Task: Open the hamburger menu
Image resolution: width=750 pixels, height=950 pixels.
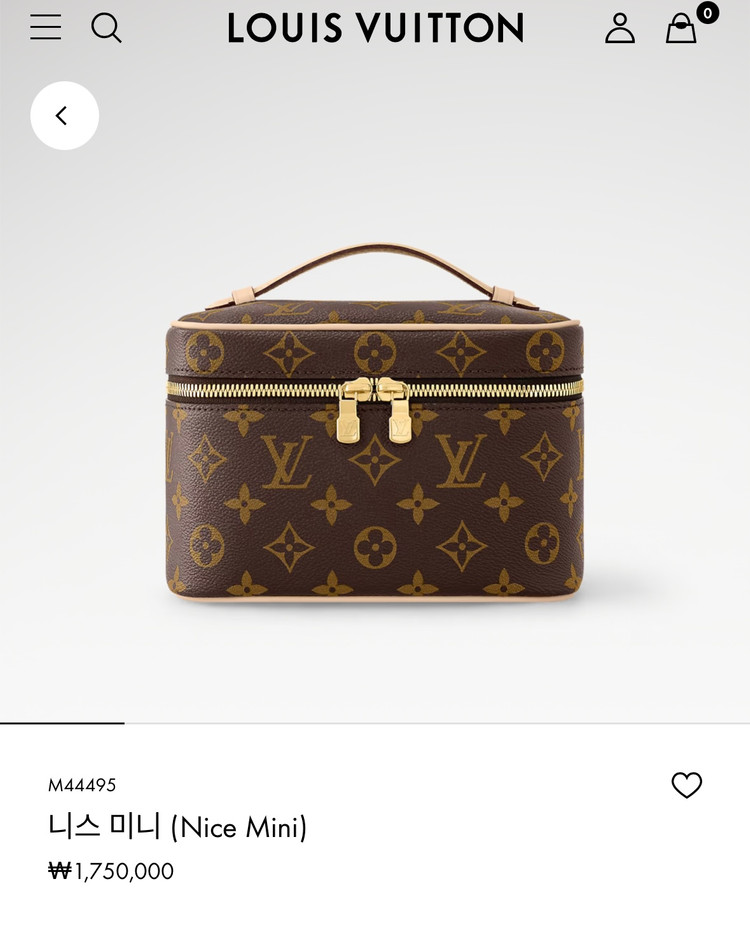Action: click(x=46, y=27)
